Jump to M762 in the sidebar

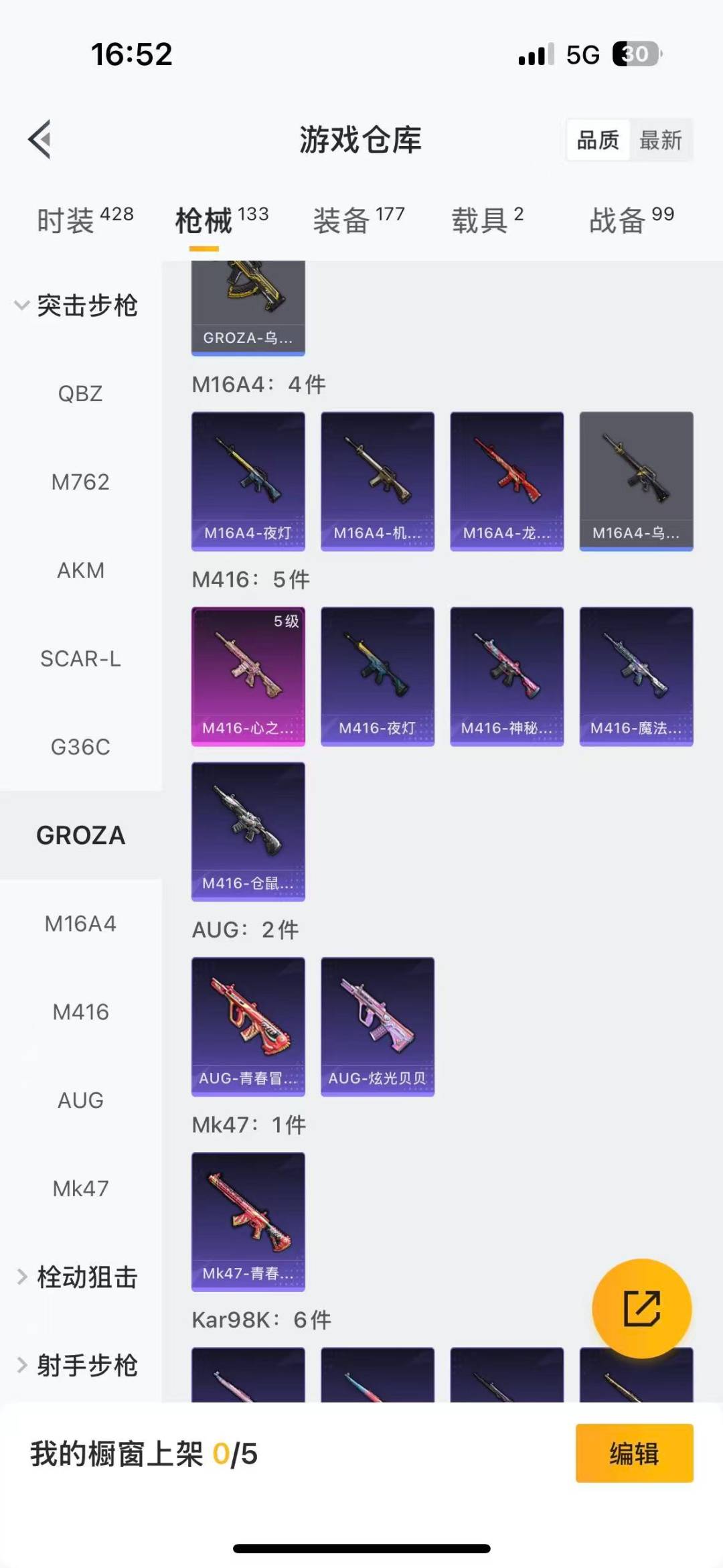click(x=80, y=482)
